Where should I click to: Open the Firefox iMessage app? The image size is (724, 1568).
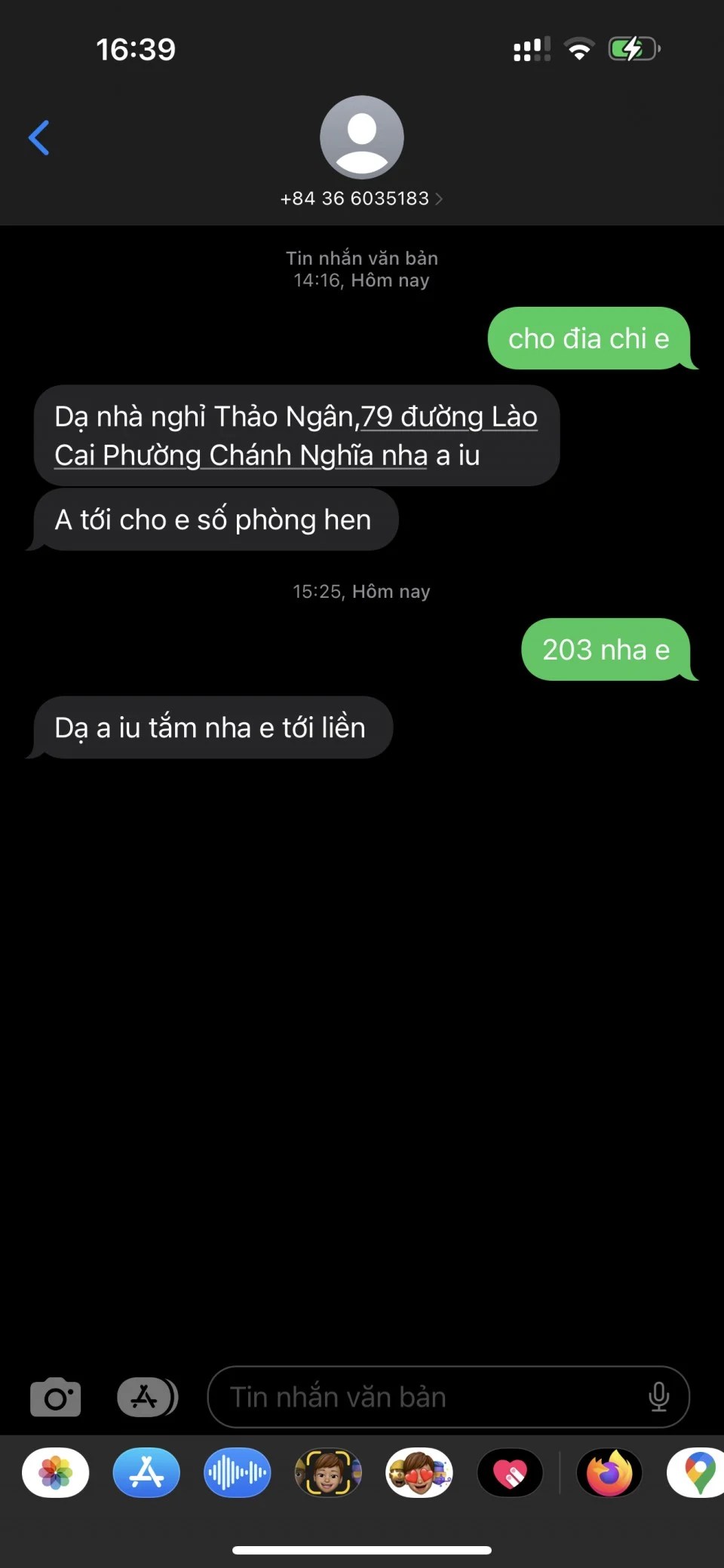point(609,1472)
